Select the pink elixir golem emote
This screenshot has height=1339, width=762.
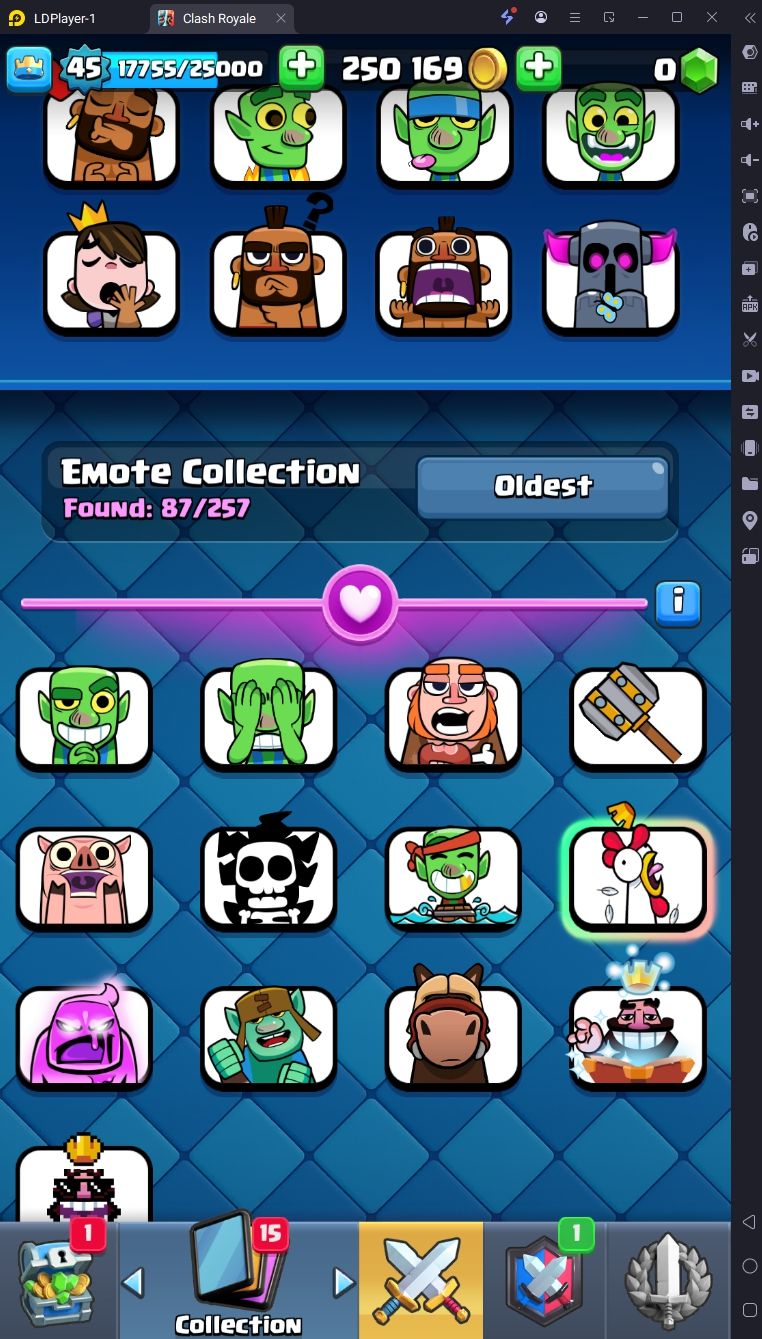point(84,1037)
